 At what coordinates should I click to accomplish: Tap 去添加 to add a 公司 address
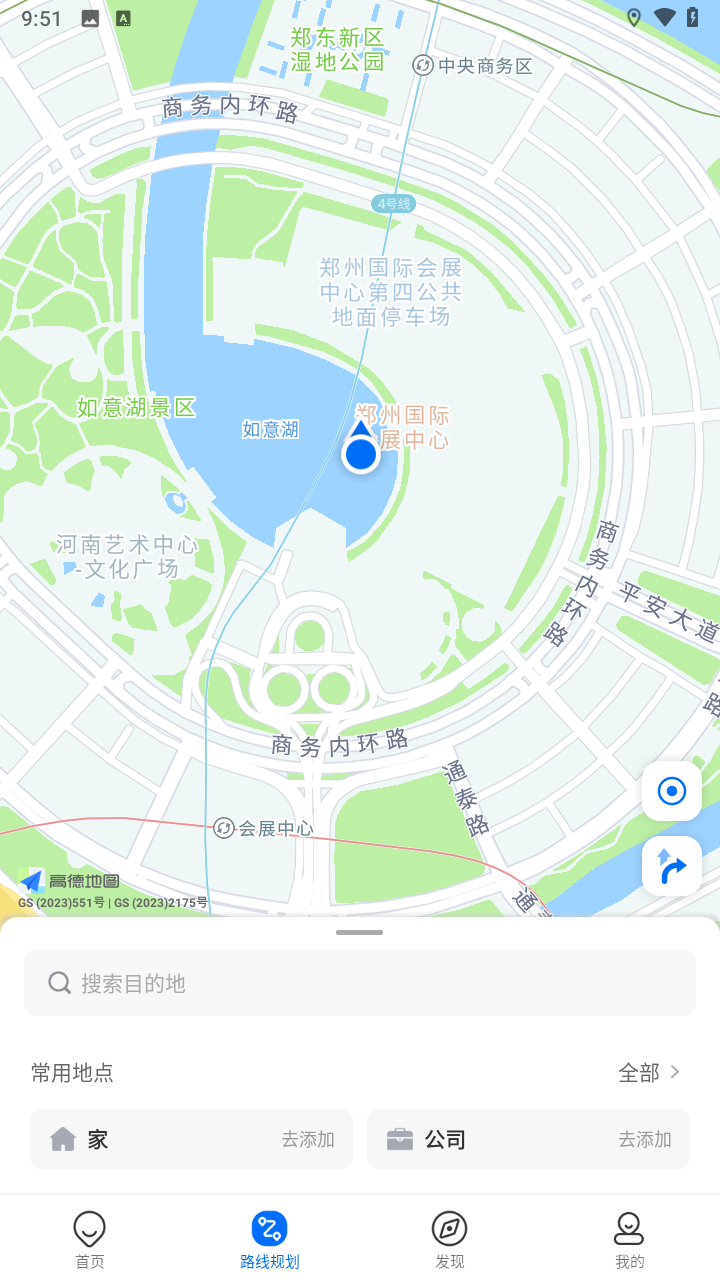pos(645,1138)
